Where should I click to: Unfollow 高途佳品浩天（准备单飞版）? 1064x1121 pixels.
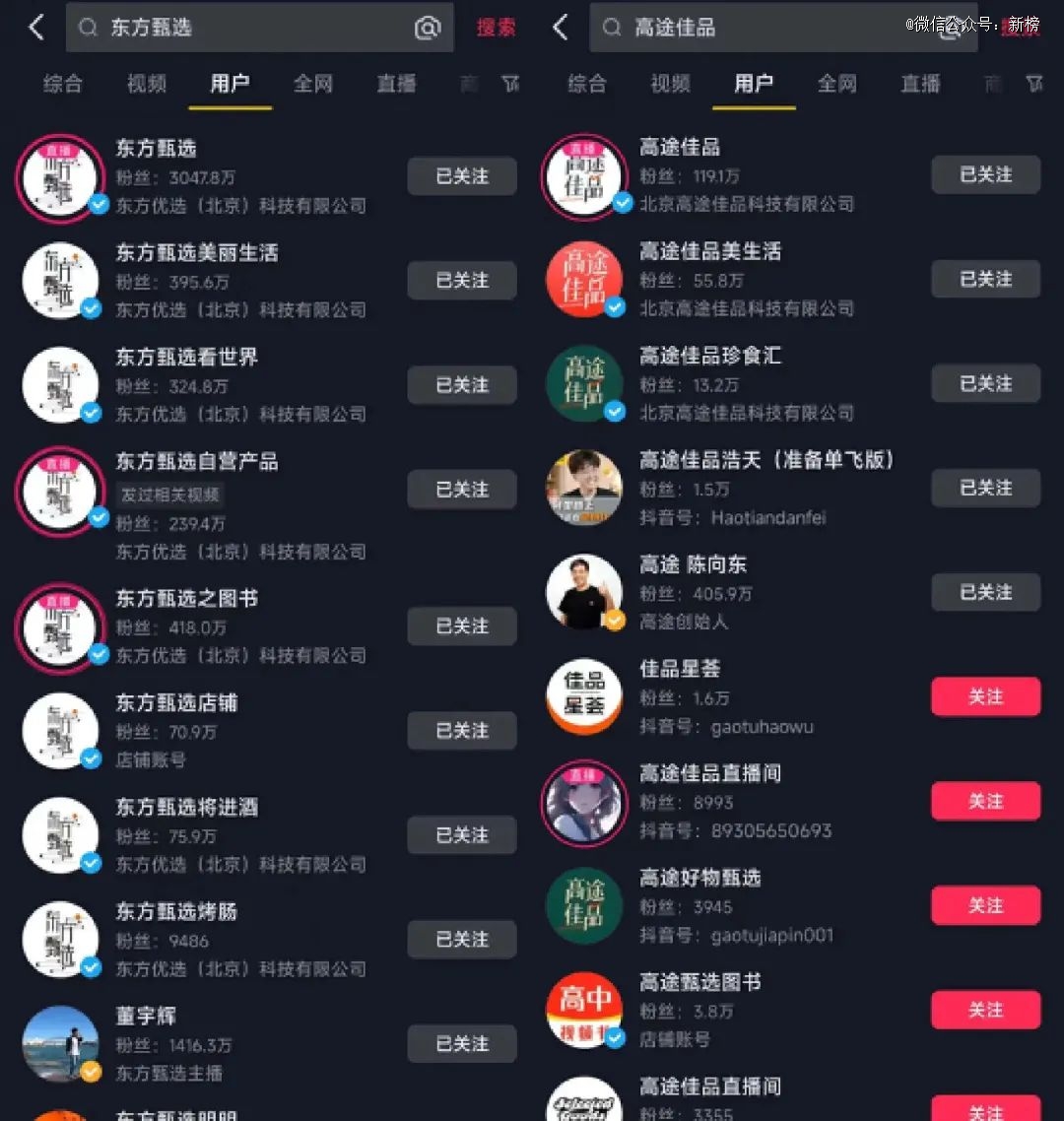[x=985, y=488]
